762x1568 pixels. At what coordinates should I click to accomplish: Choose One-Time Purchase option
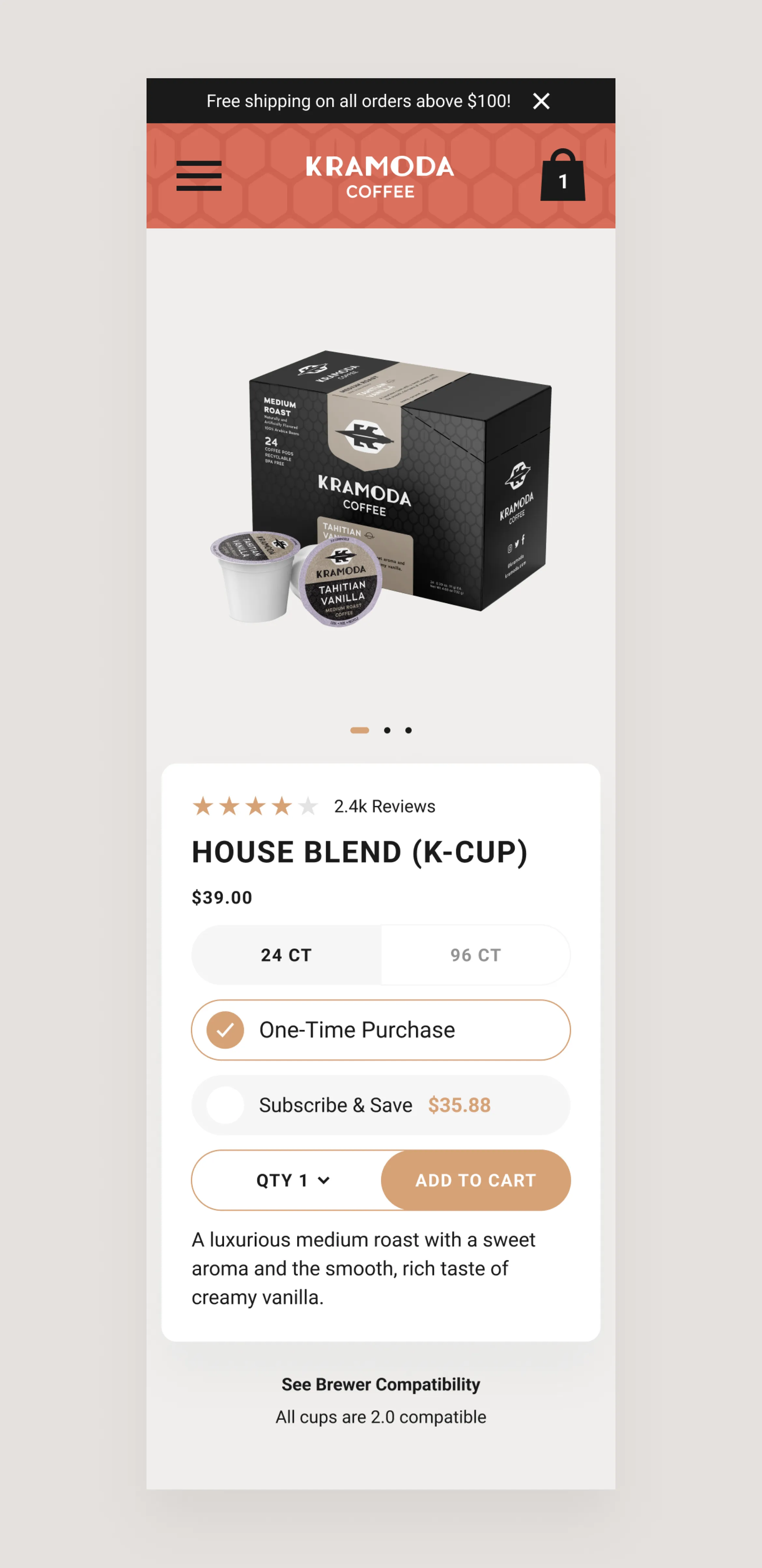pyautogui.click(x=381, y=1030)
